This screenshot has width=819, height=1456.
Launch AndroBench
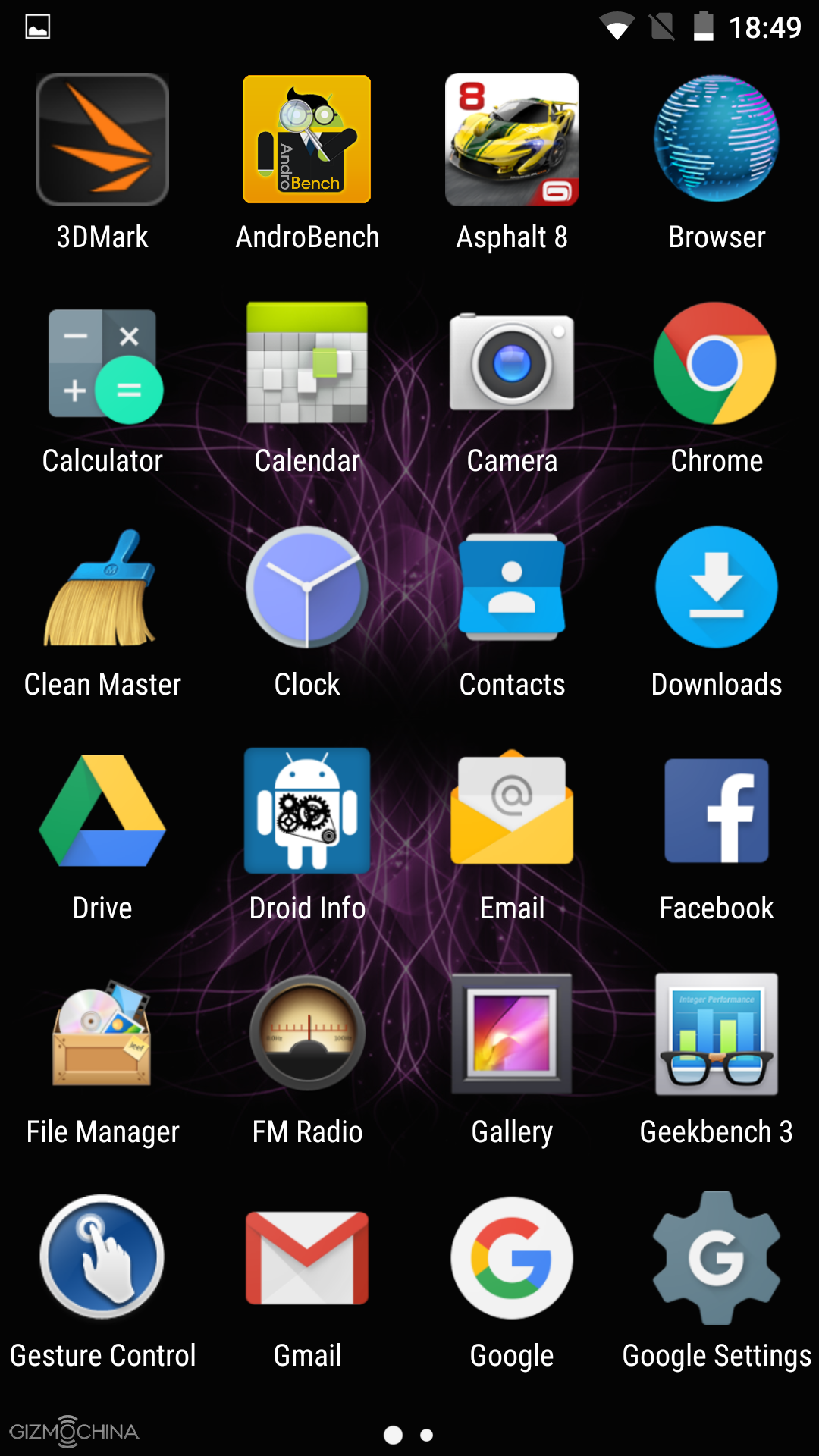pos(307,140)
